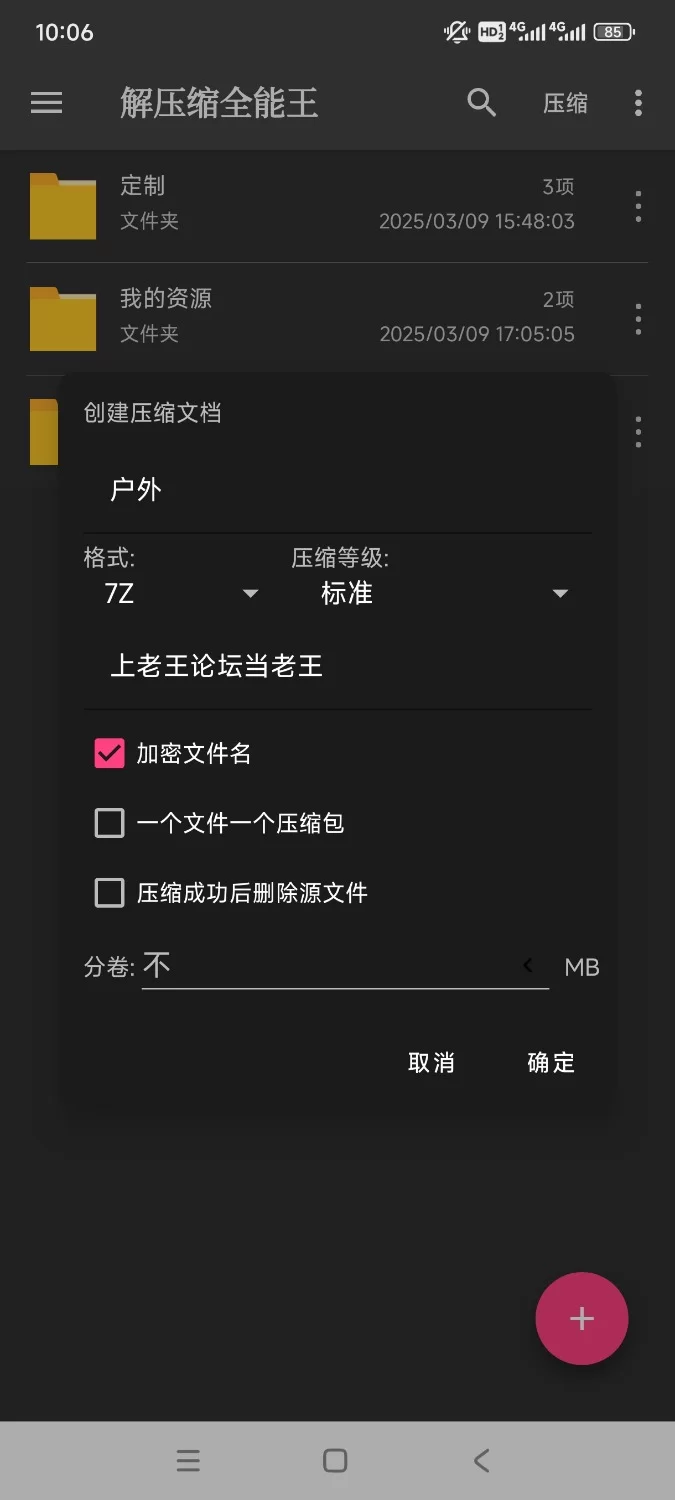Edit the archive name field 户外

click(337, 490)
